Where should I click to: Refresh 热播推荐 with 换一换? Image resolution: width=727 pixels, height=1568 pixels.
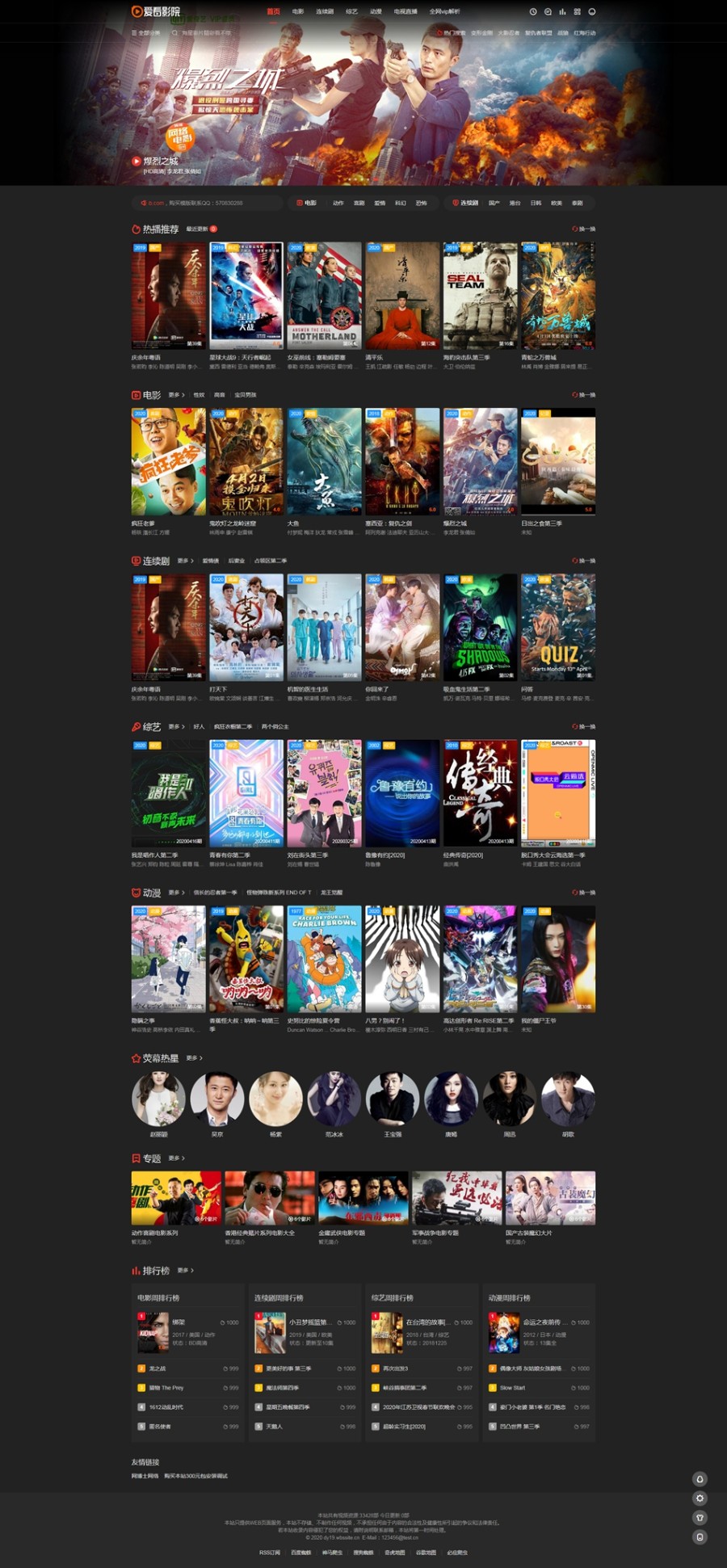pos(584,229)
